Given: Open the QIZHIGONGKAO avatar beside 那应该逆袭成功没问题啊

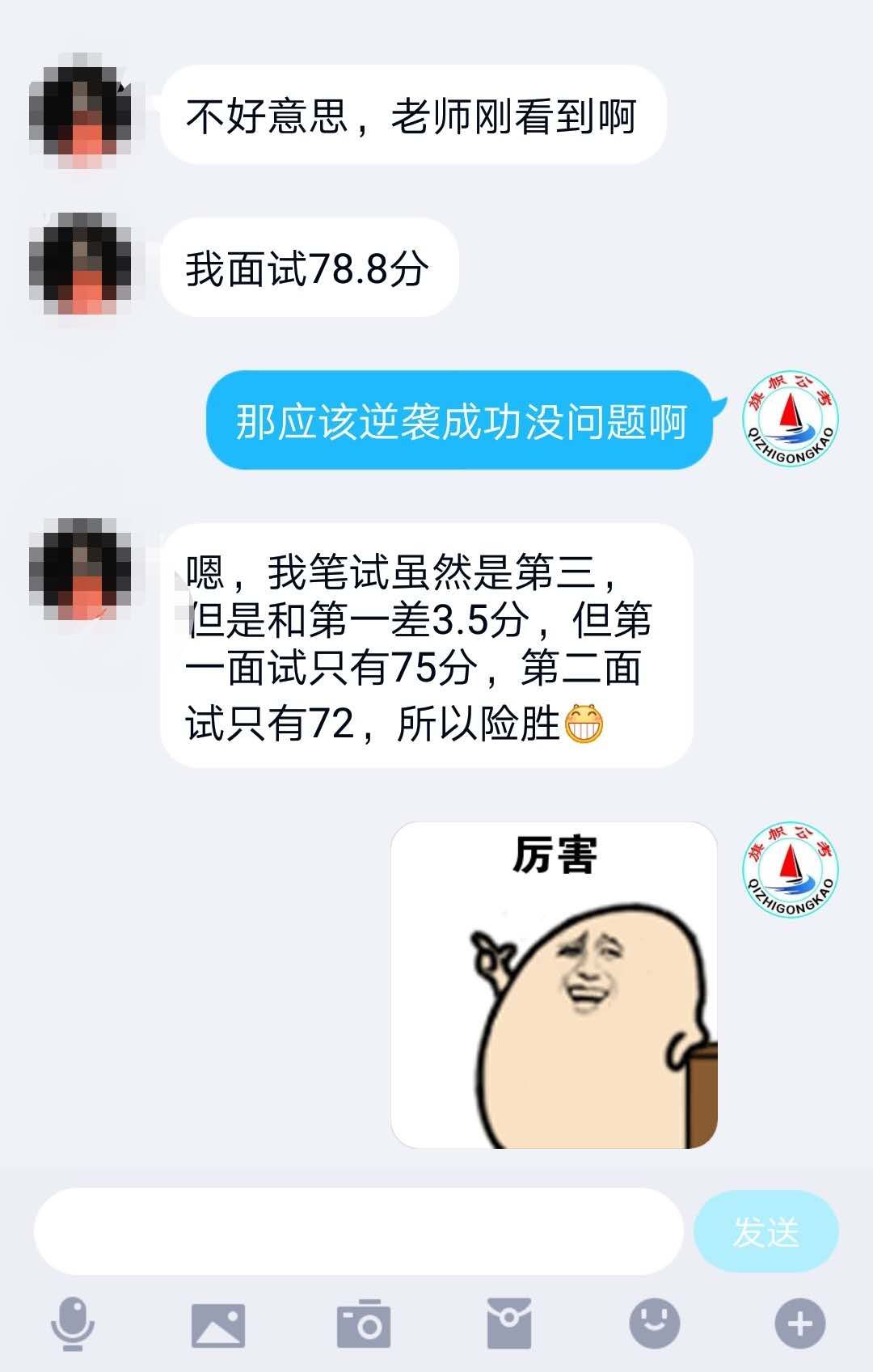Looking at the screenshot, I should point(790,419).
